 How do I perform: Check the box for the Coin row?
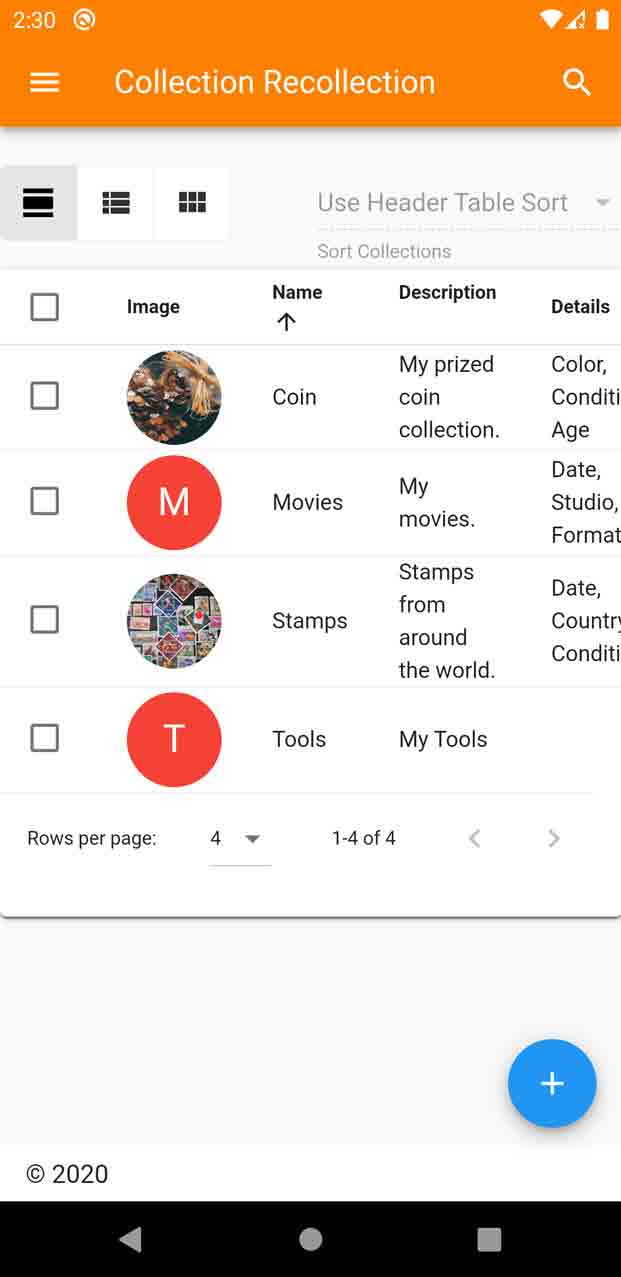coord(44,396)
